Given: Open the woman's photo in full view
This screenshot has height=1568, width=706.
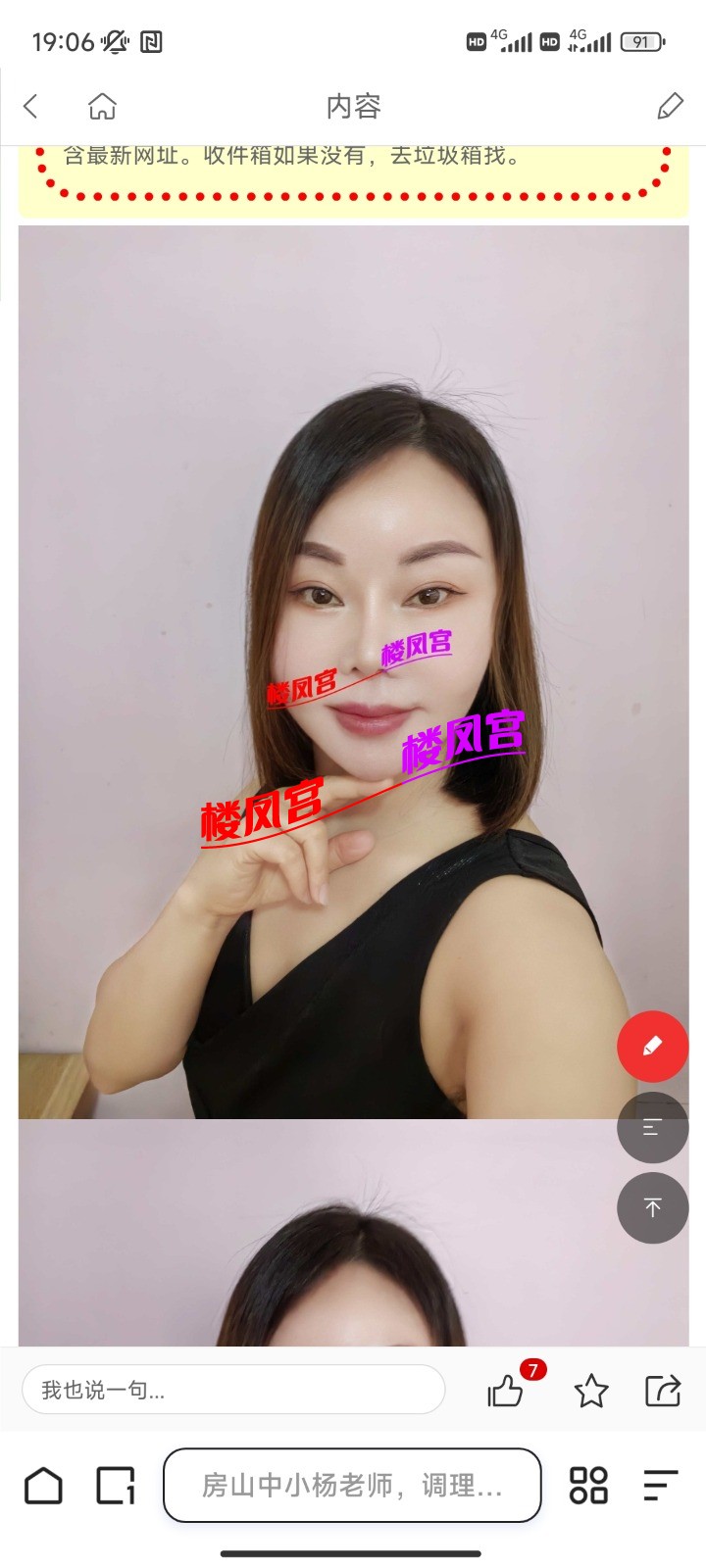Looking at the screenshot, I should tap(353, 672).
